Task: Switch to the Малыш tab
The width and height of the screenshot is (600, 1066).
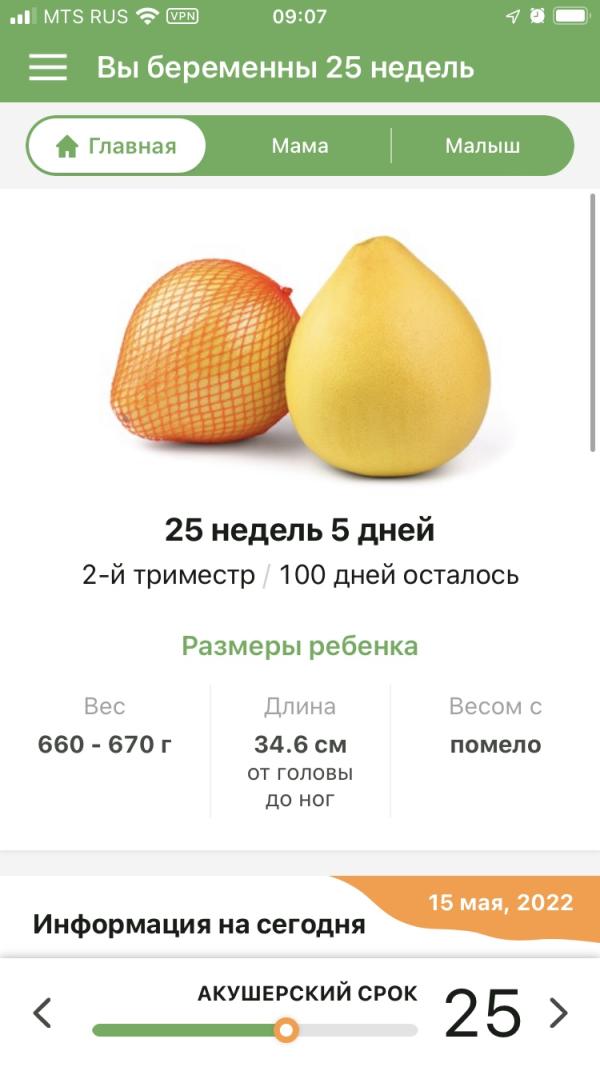Action: click(482, 146)
